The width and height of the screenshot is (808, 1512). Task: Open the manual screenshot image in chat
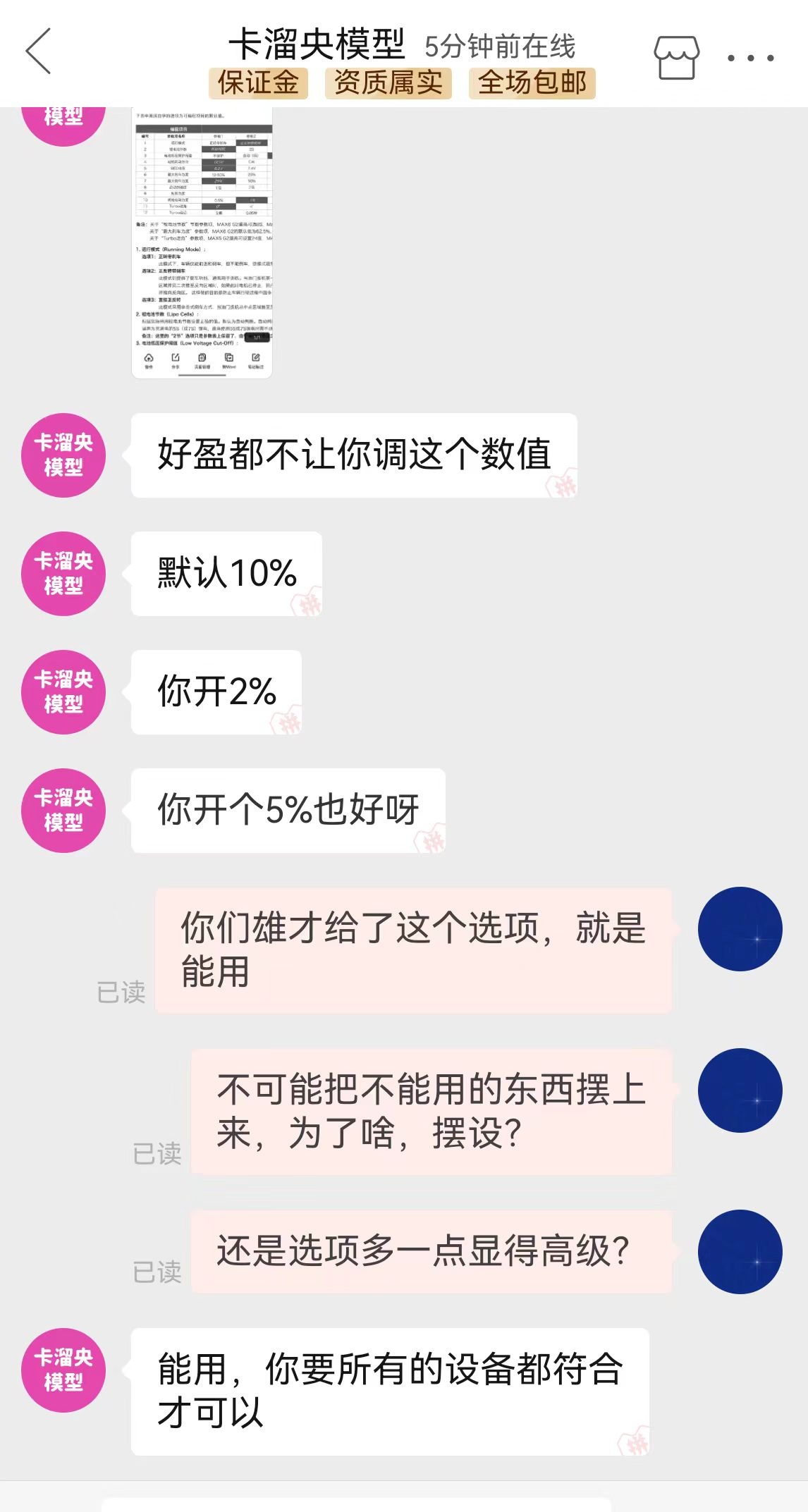click(x=202, y=242)
